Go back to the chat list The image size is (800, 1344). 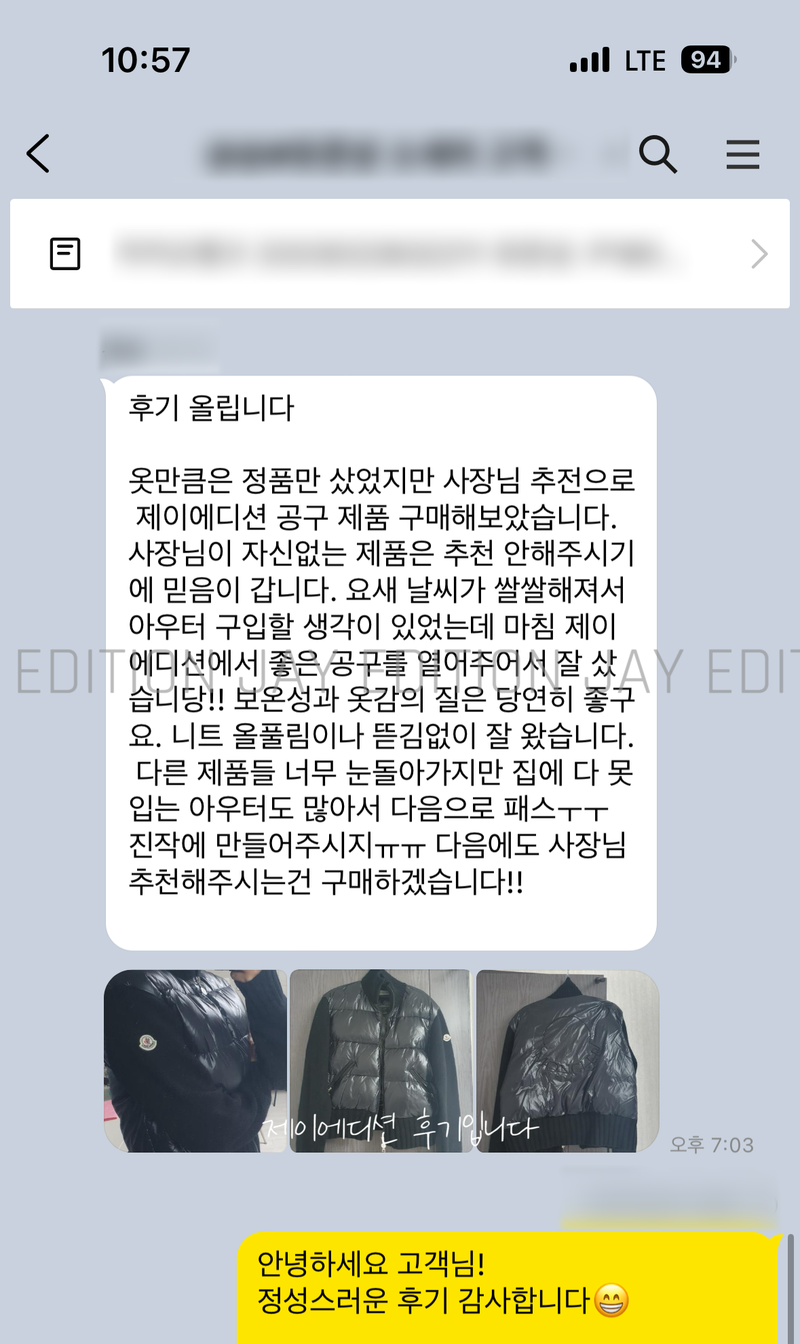[38, 154]
